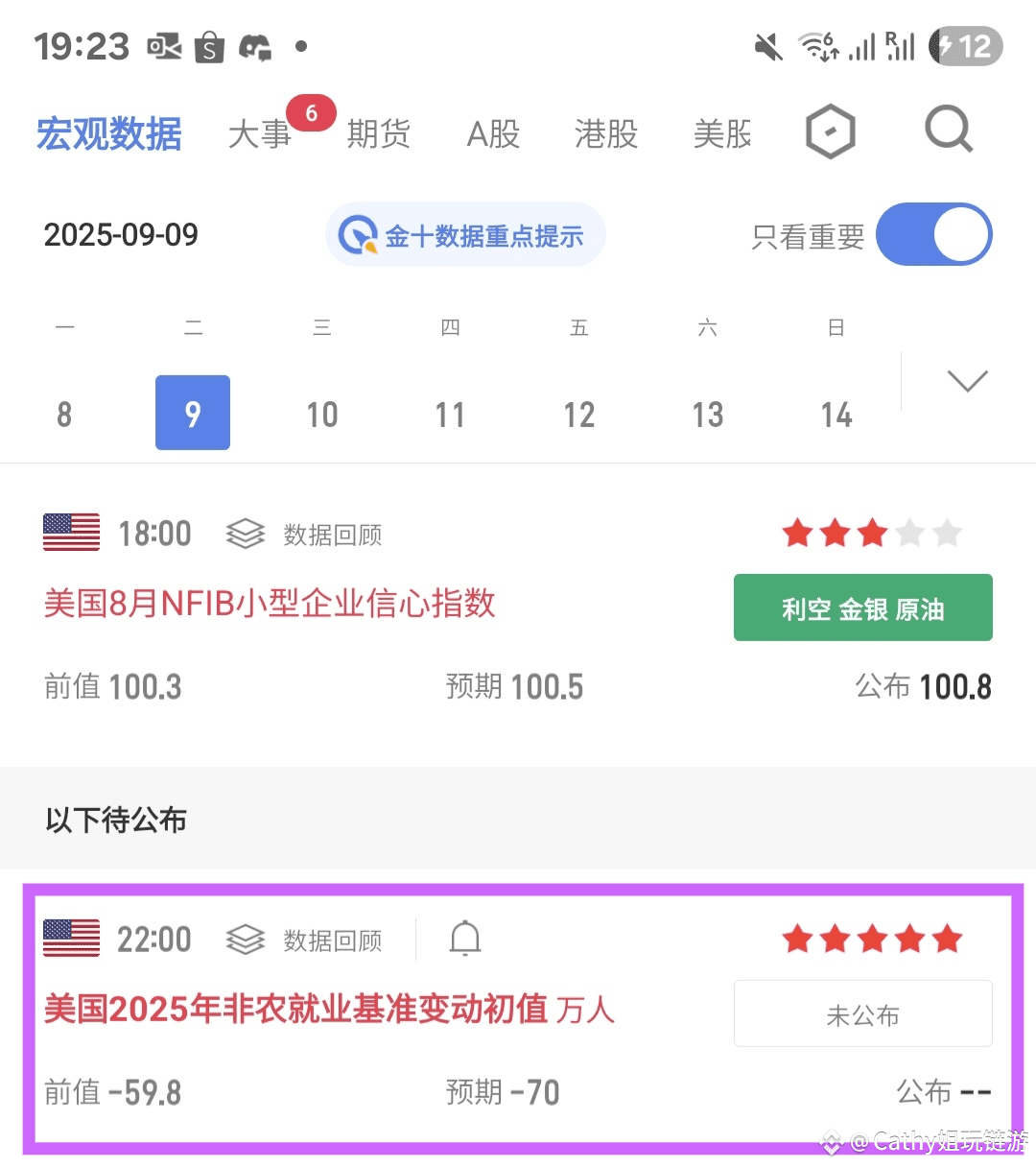
Task: Open the date 2025-09-09 selector
Action: click(121, 234)
